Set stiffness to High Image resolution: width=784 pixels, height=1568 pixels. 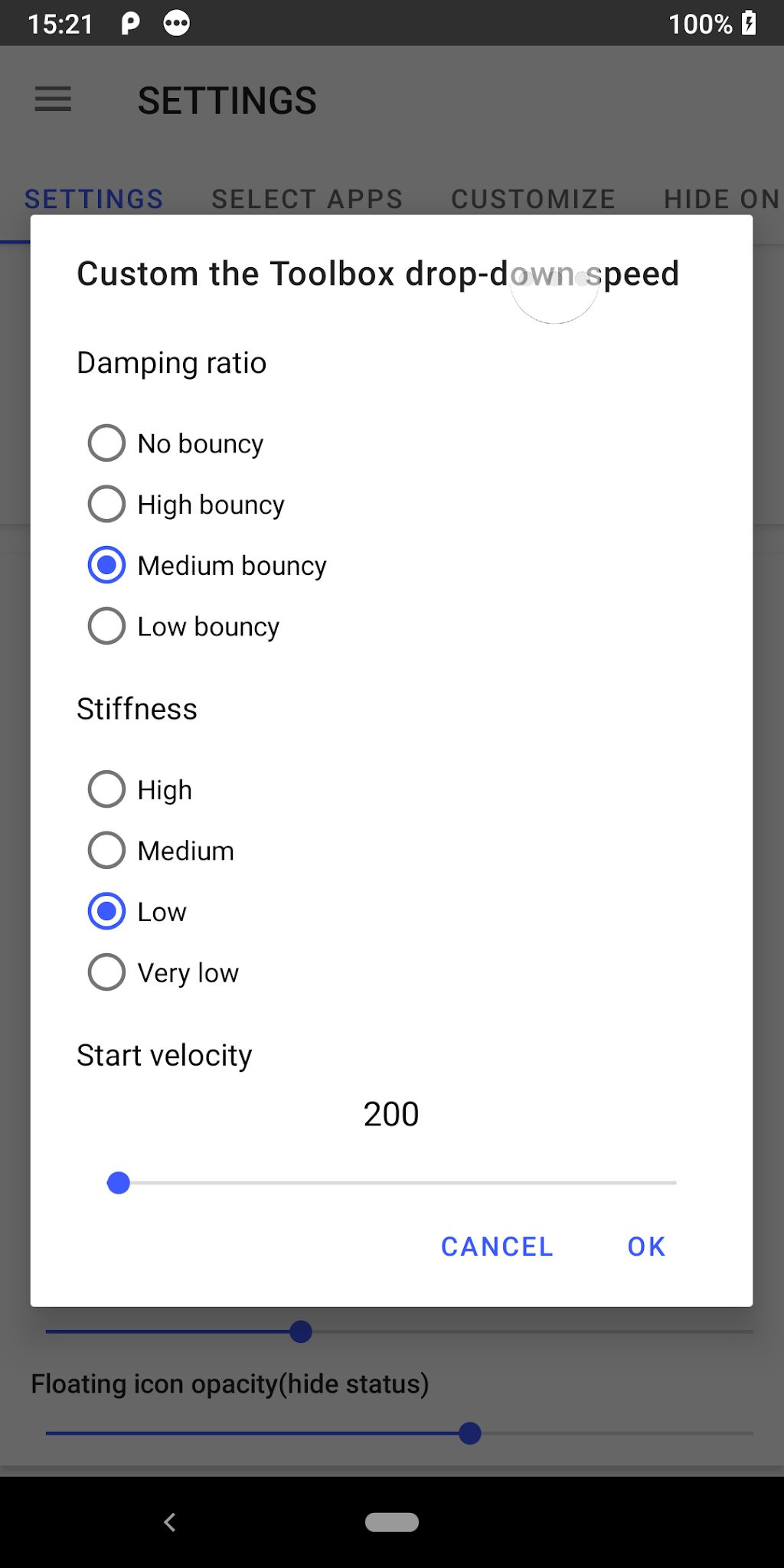106,789
